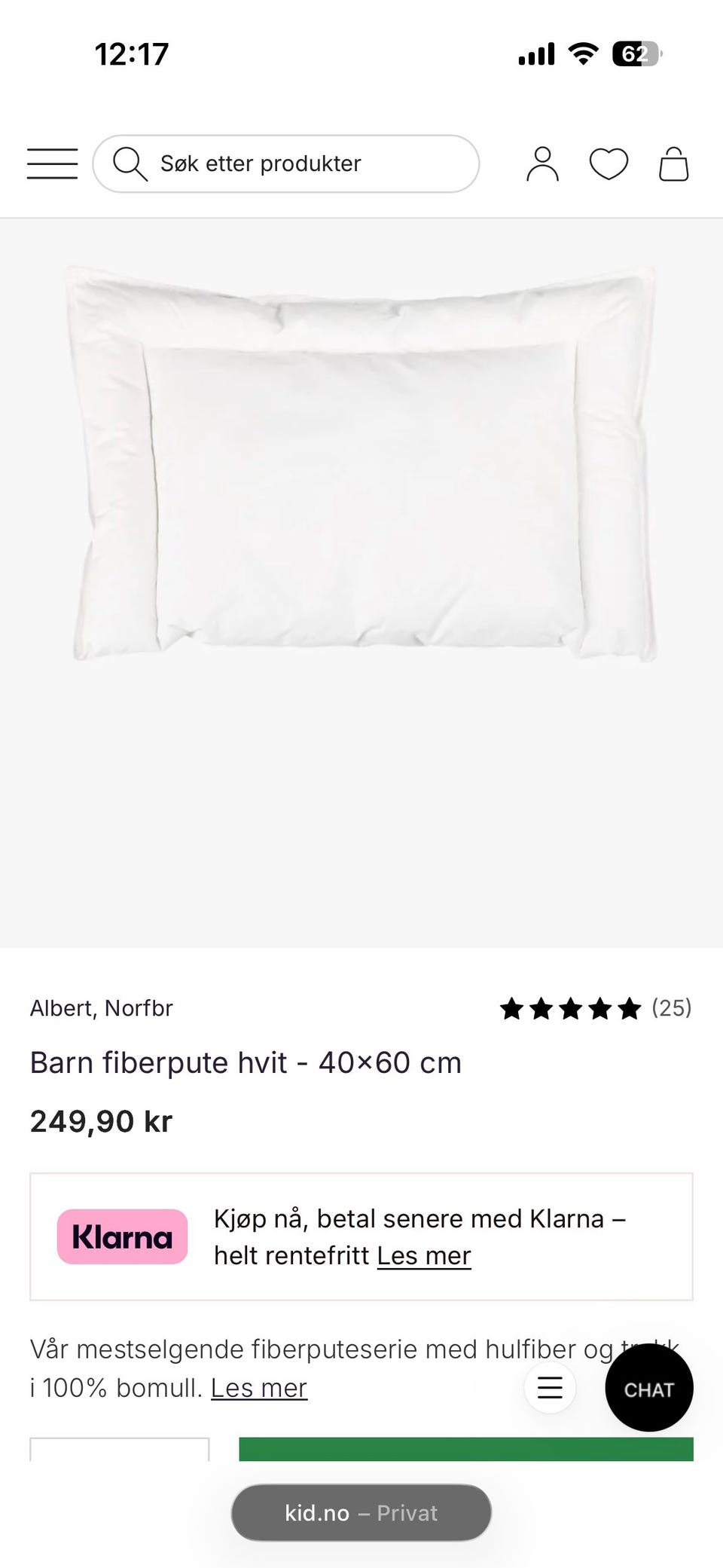Tap the green add to cart button
Image resolution: width=723 pixels, height=1568 pixels.
[x=465, y=1449]
